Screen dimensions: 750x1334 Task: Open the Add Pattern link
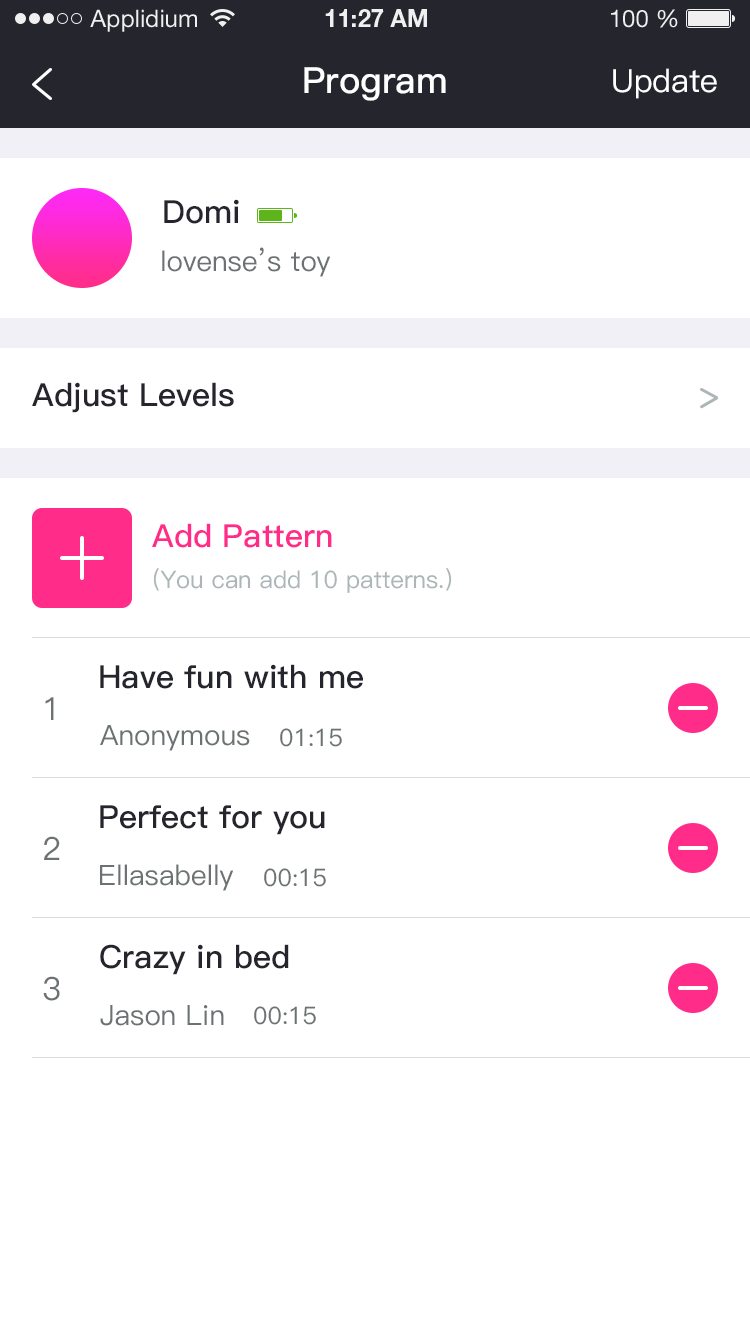click(x=241, y=537)
